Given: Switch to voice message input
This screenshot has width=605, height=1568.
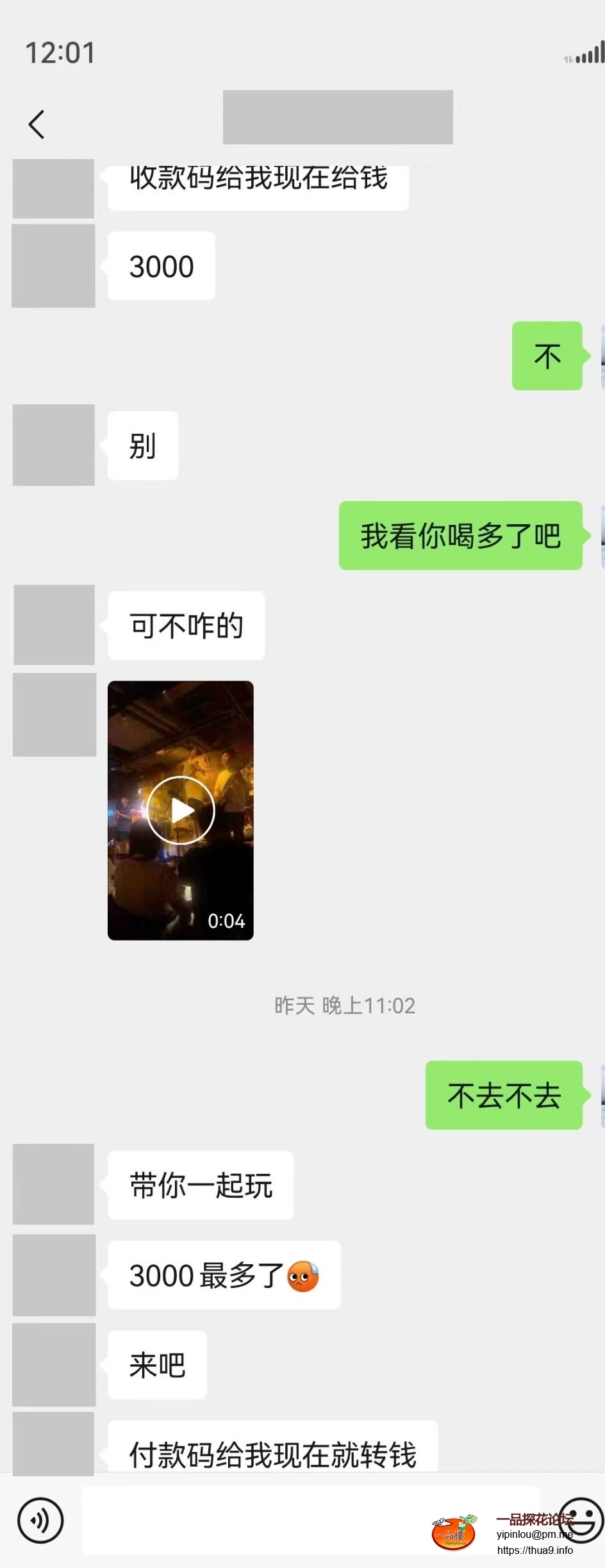Looking at the screenshot, I should click(40, 1520).
